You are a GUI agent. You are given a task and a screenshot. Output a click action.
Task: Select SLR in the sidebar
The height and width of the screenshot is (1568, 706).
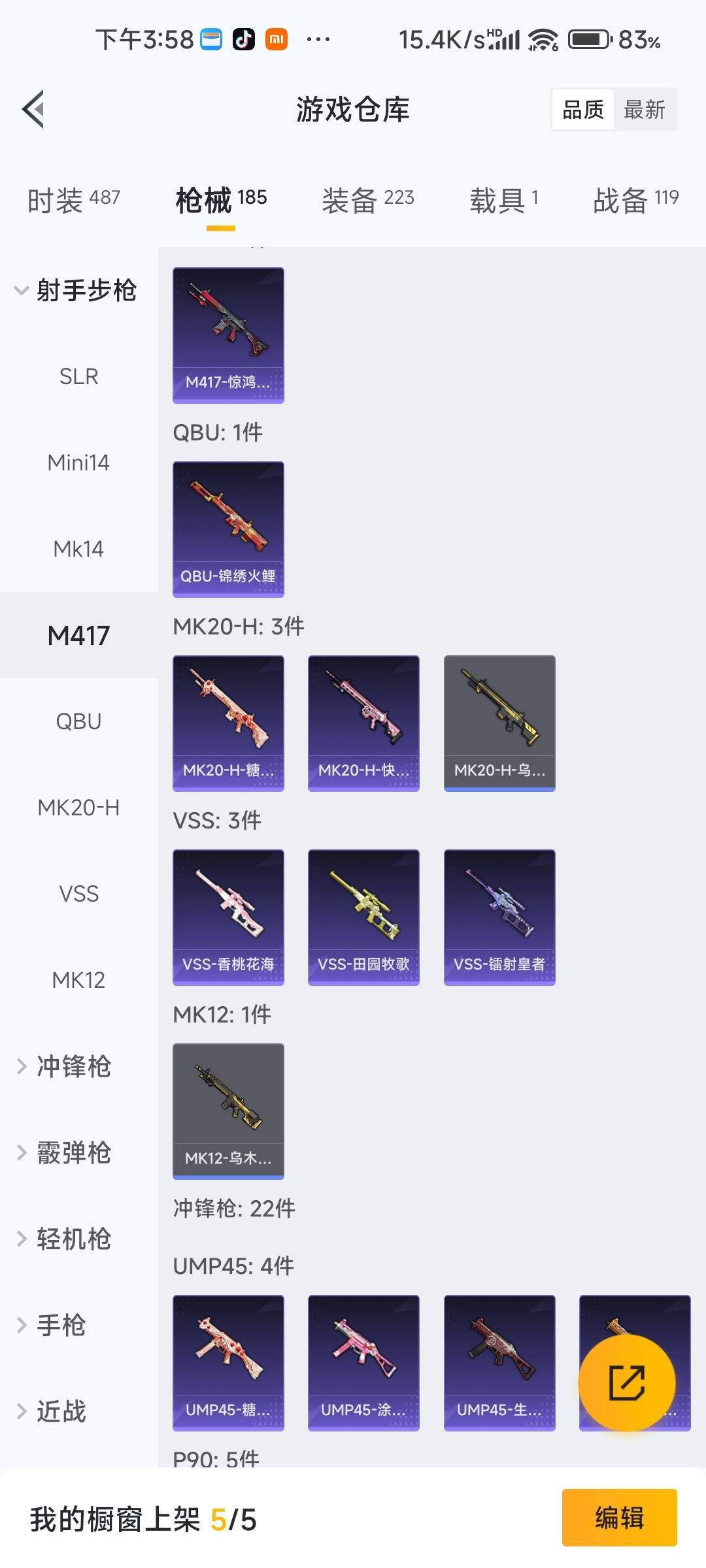point(78,376)
